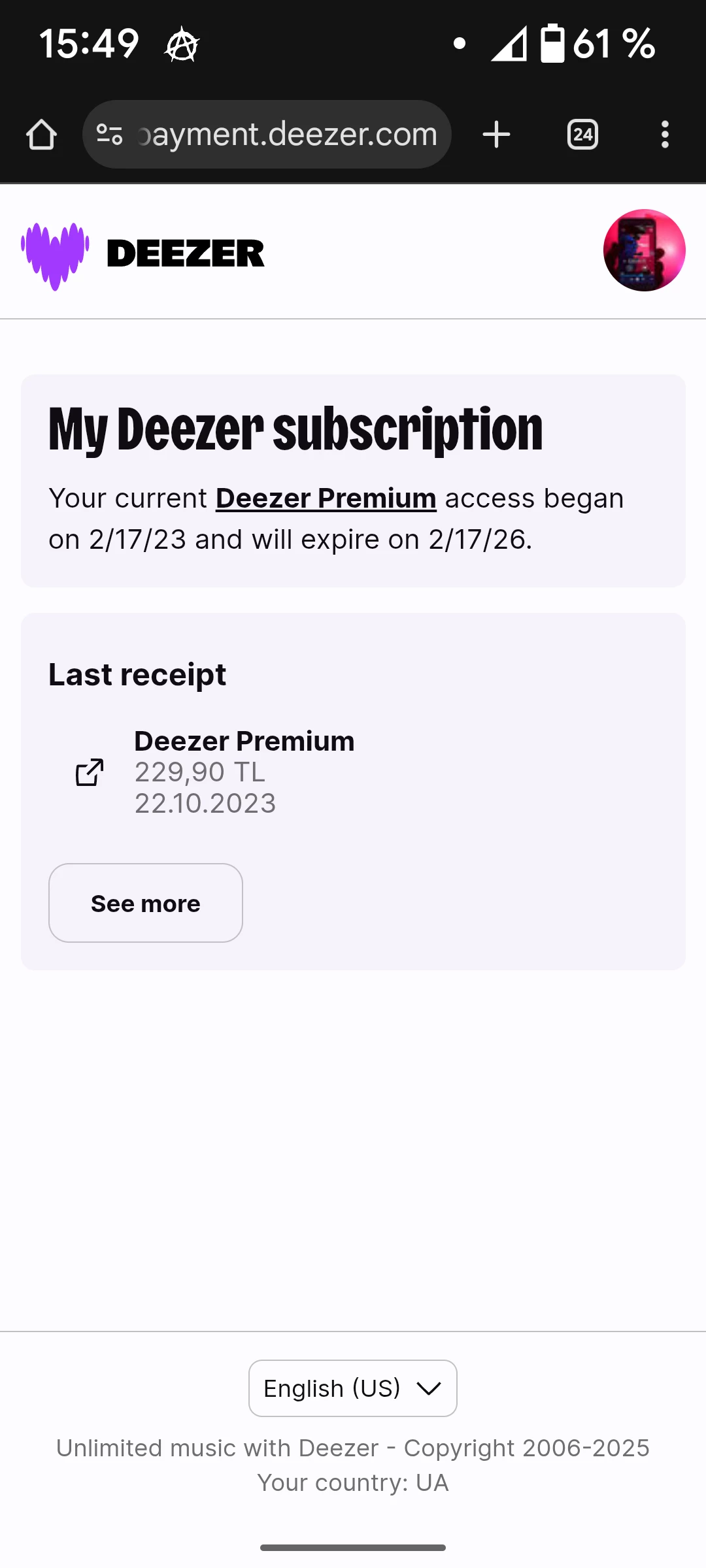View site info icon in address bar
The height and width of the screenshot is (1568, 706).
click(109, 135)
